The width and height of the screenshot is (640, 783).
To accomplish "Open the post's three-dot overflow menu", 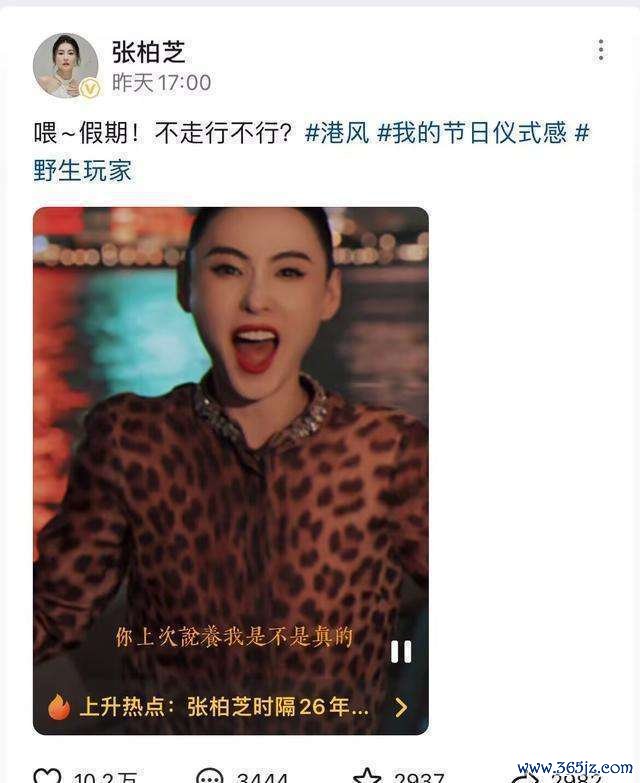I will (x=600, y=50).
